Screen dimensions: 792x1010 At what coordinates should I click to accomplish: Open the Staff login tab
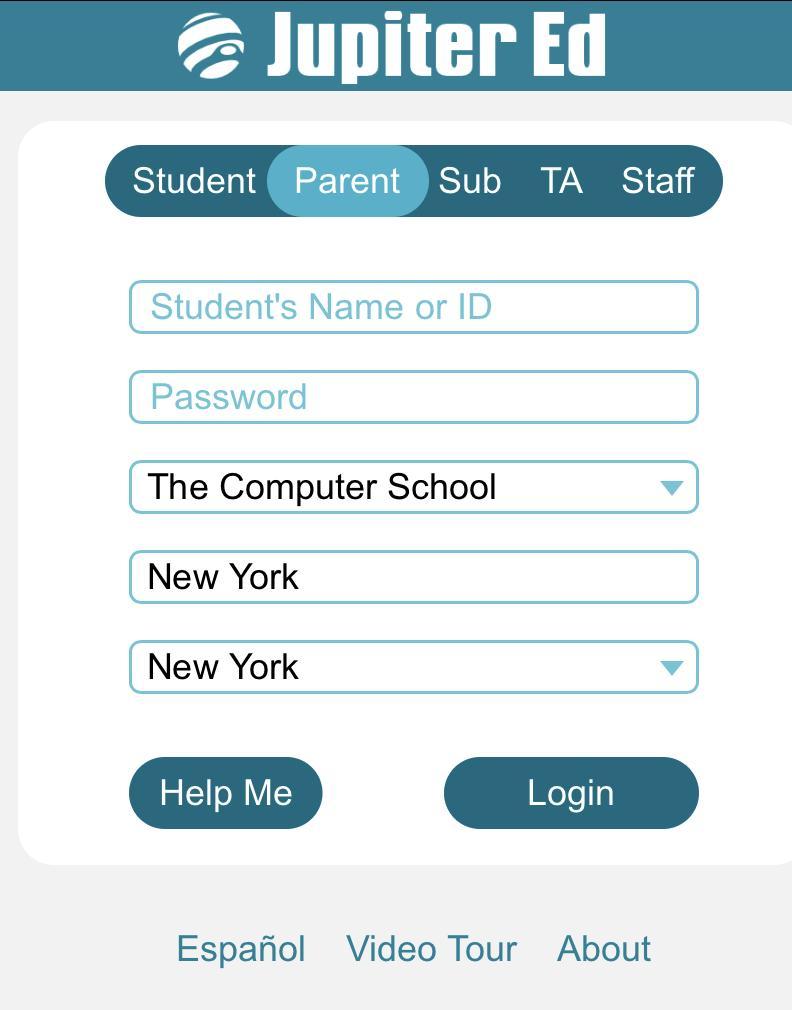pos(657,181)
